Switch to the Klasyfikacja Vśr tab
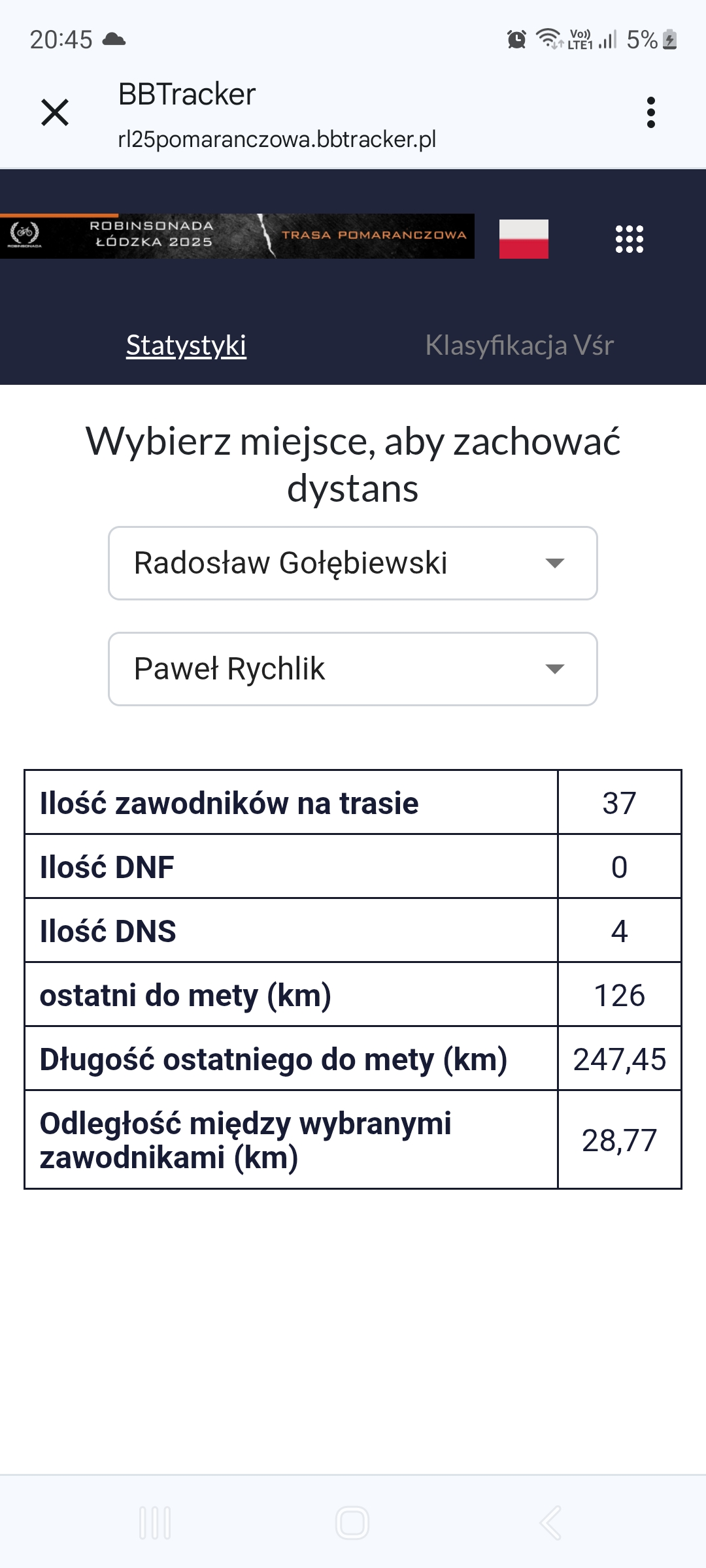 [x=520, y=345]
